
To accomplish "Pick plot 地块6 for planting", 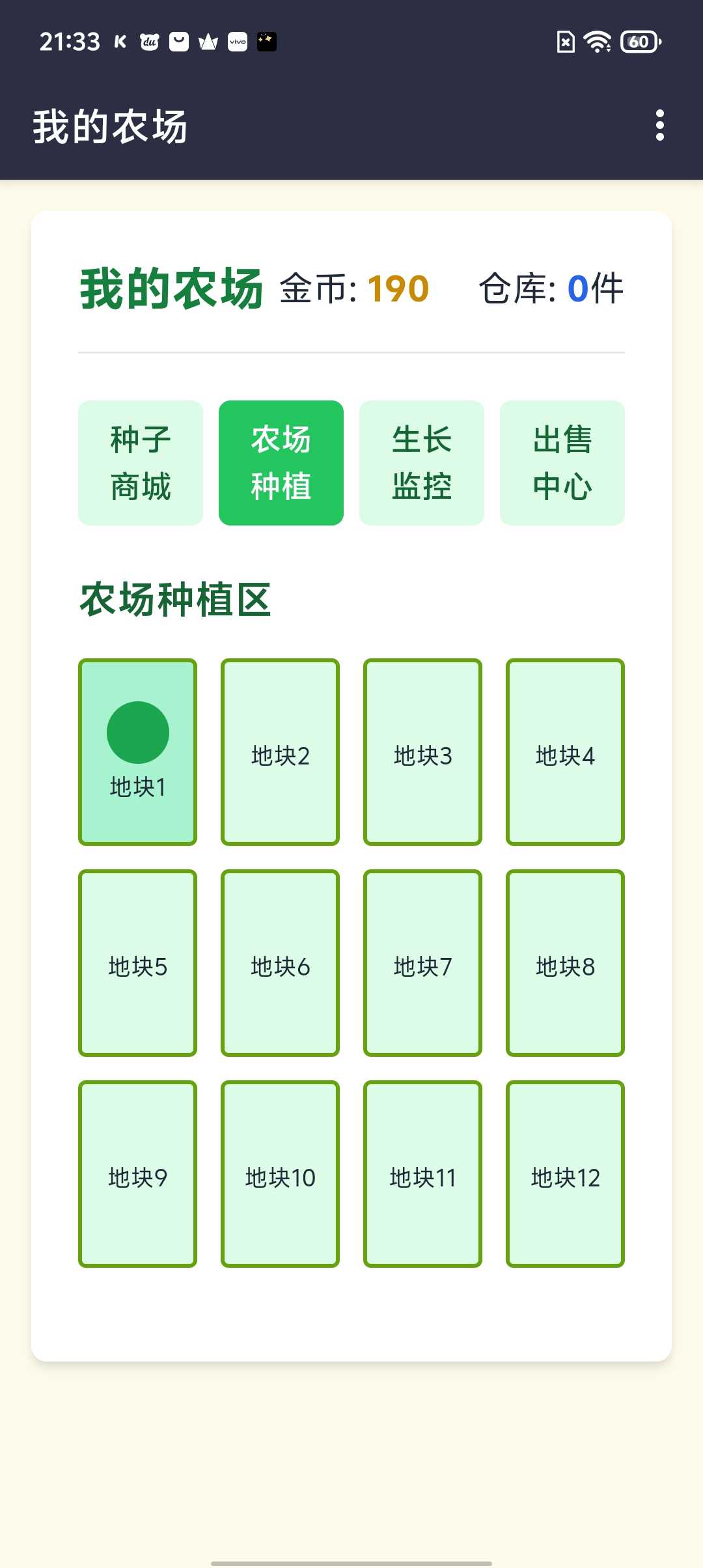I will pyautogui.click(x=280, y=963).
